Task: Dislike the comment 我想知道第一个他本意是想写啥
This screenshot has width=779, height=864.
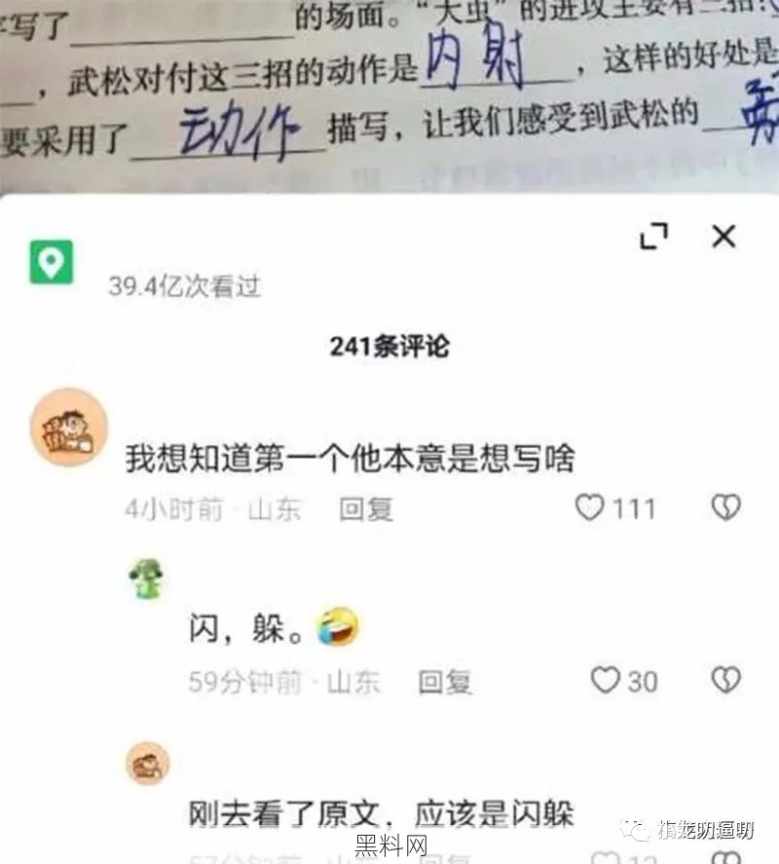Action: 725,508
